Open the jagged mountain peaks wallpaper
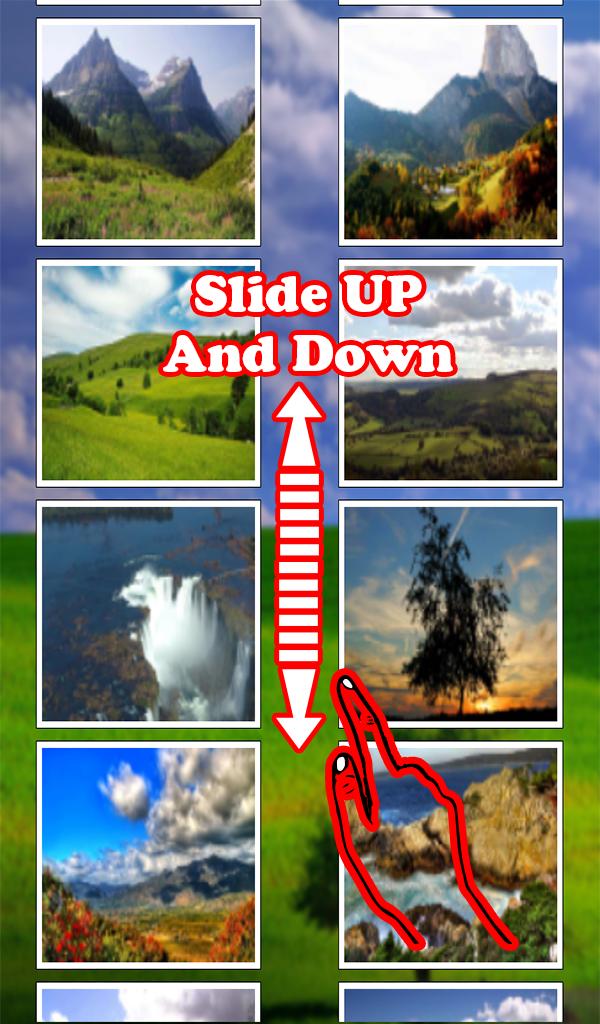This screenshot has height=1024, width=600. [x=148, y=131]
